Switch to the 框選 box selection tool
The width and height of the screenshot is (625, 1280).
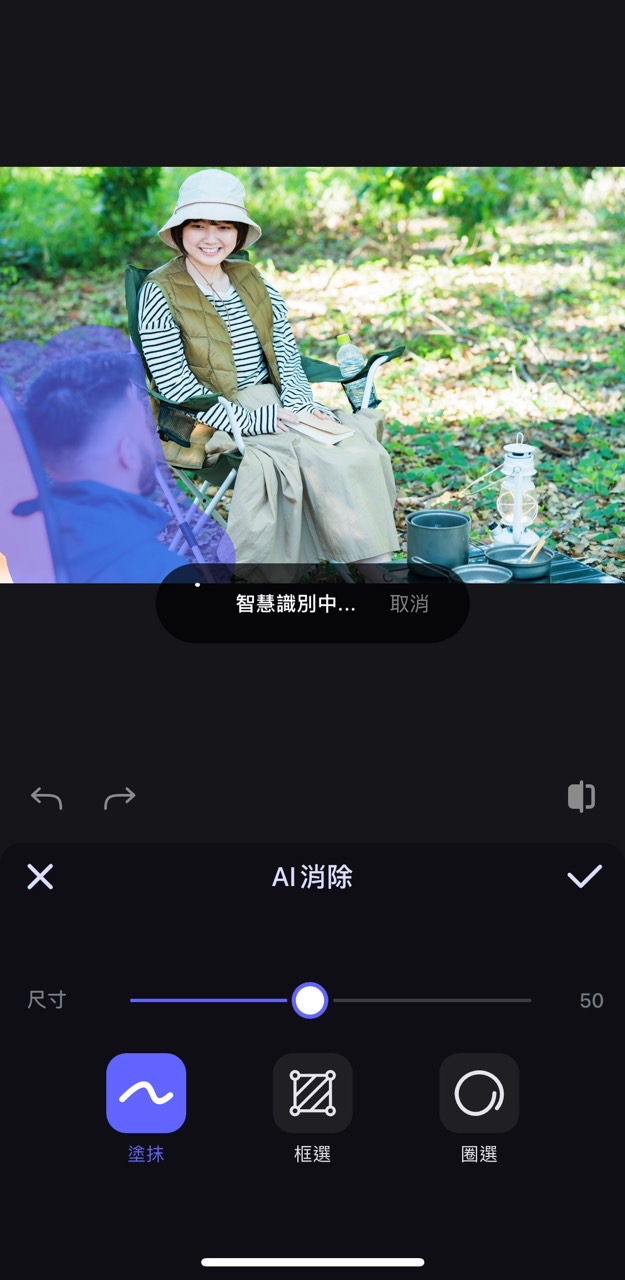312,1093
